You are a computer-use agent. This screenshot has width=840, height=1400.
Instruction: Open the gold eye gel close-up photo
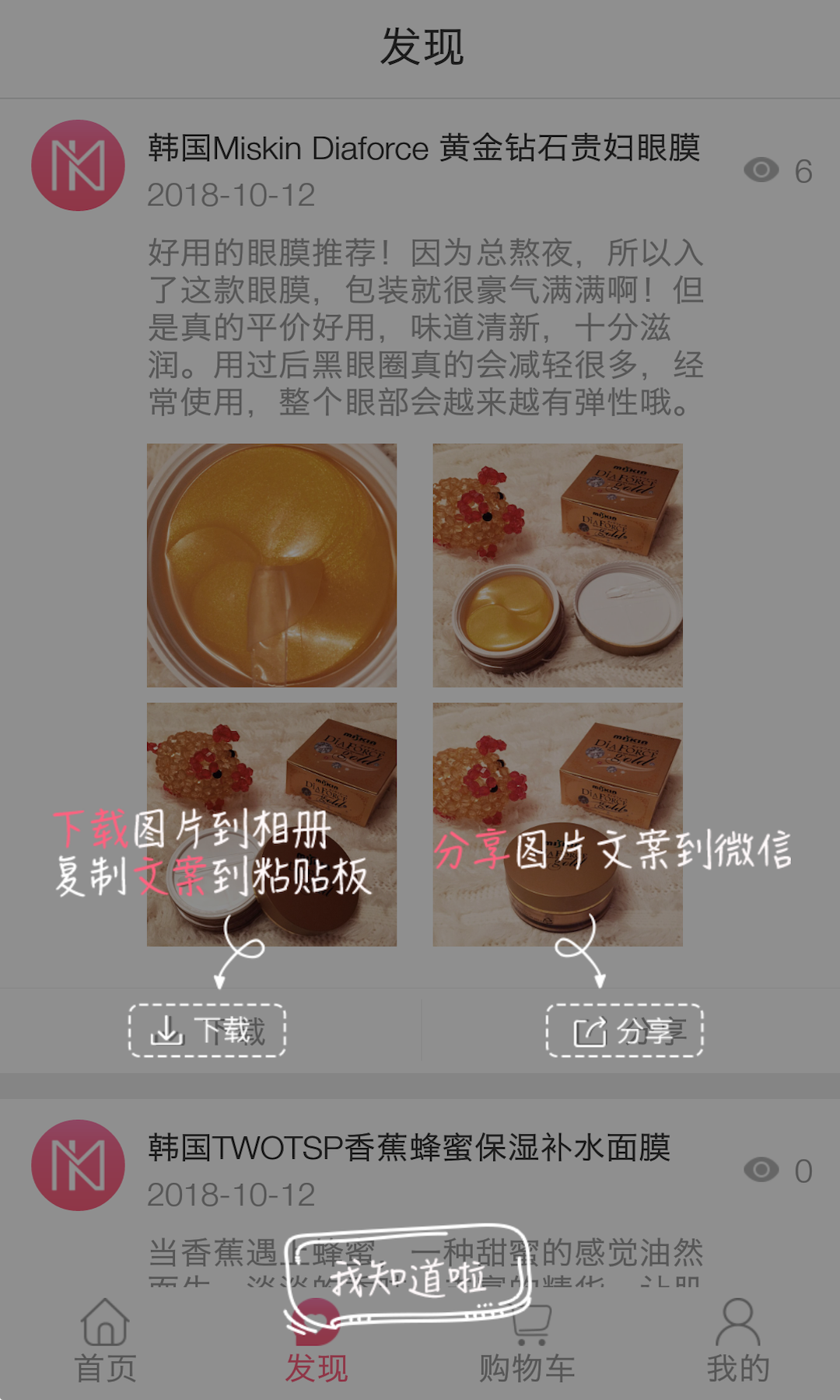(271, 564)
